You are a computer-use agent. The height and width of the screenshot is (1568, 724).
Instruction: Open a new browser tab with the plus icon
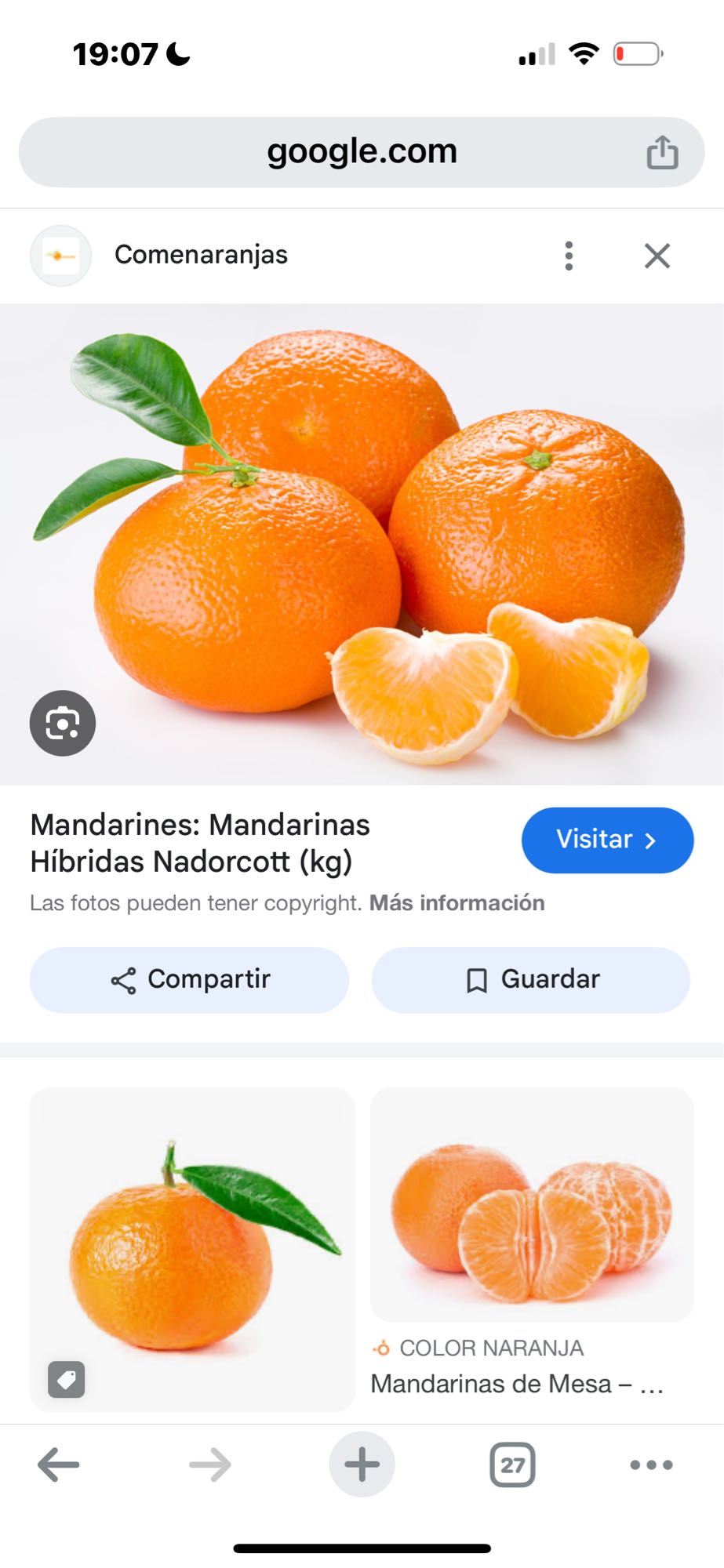[x=362, y=1465]
